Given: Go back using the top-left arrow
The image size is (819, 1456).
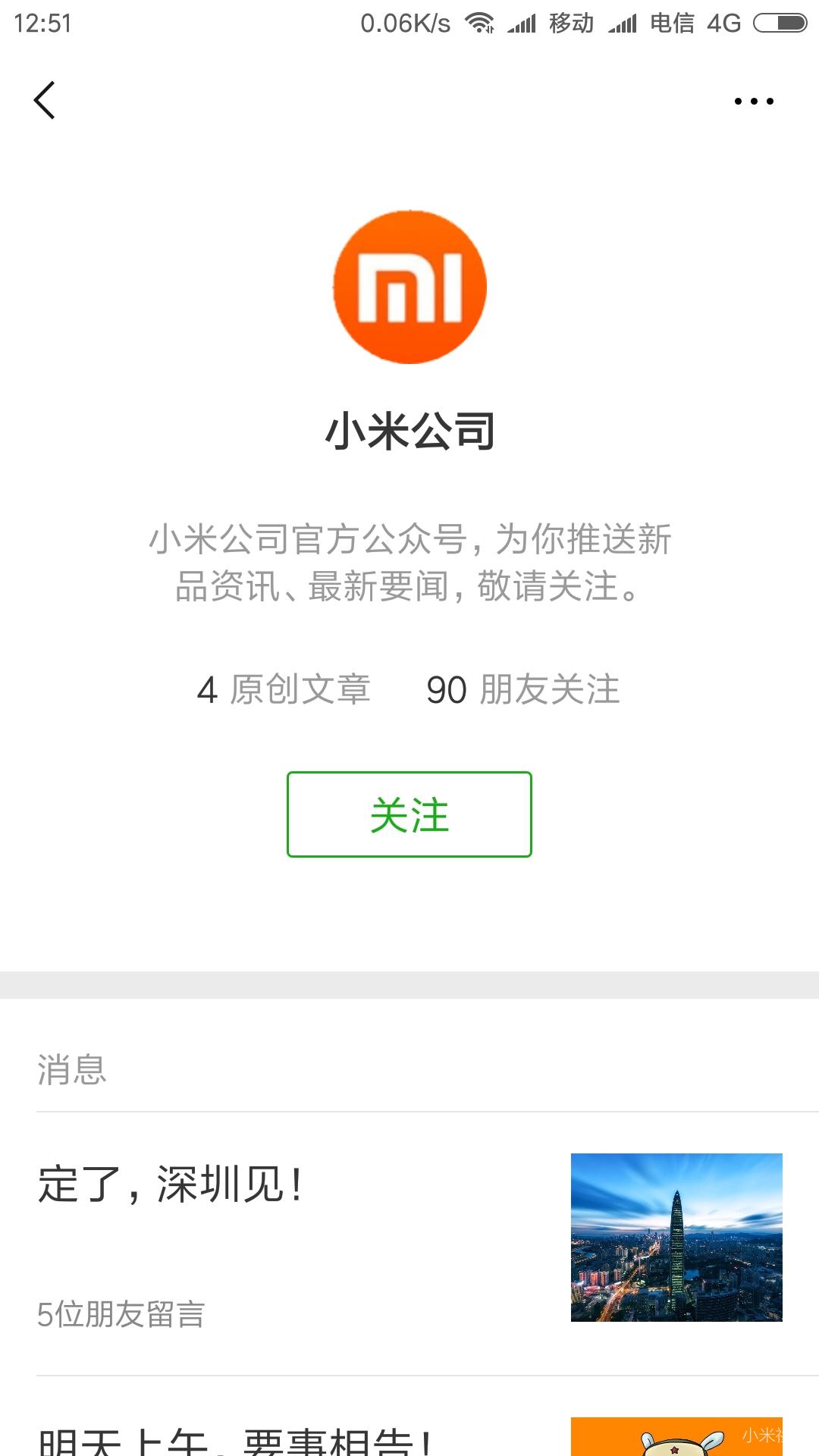Looking at the screenshot, I should tap(45, 100).
